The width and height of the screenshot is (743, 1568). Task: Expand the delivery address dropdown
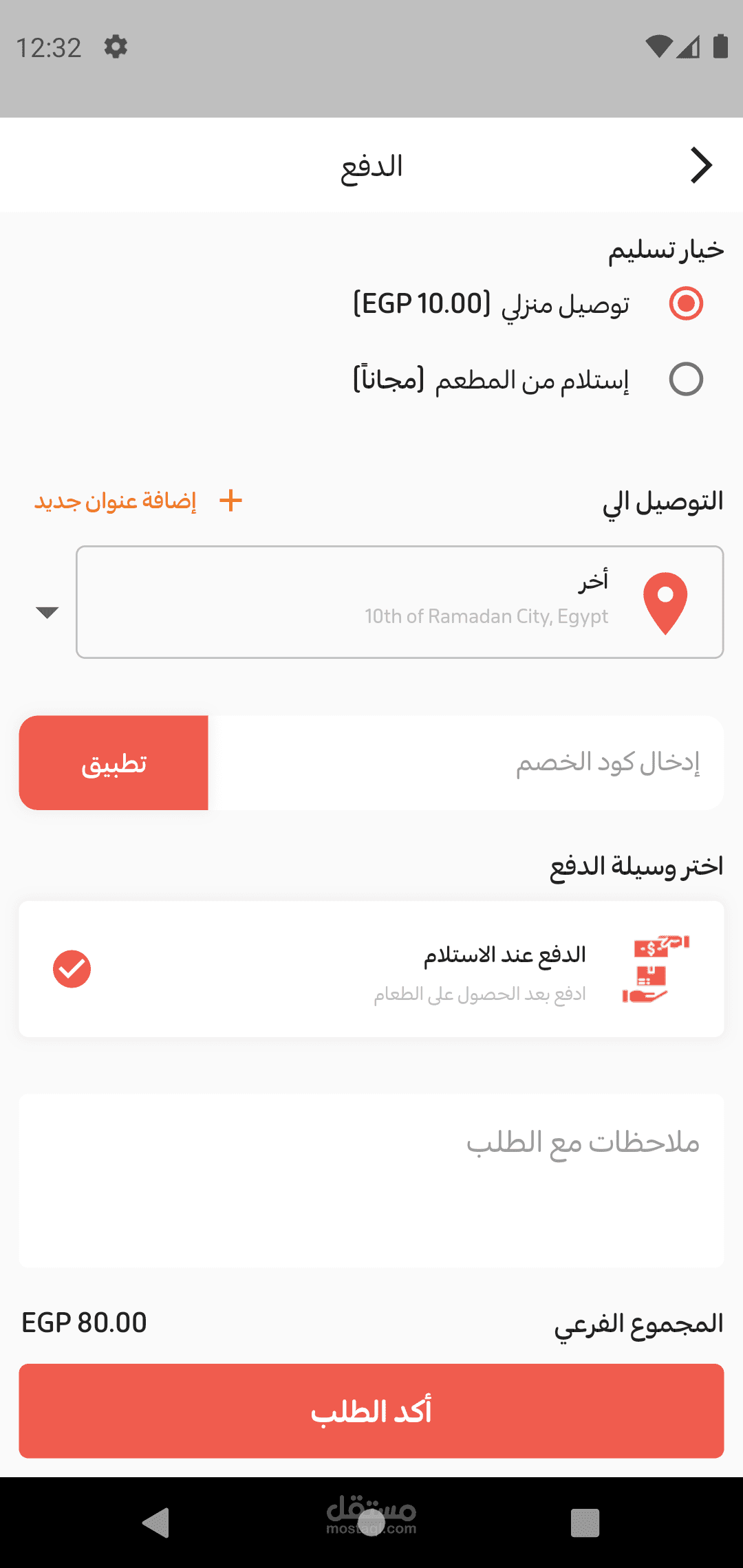tap(47, 612)
